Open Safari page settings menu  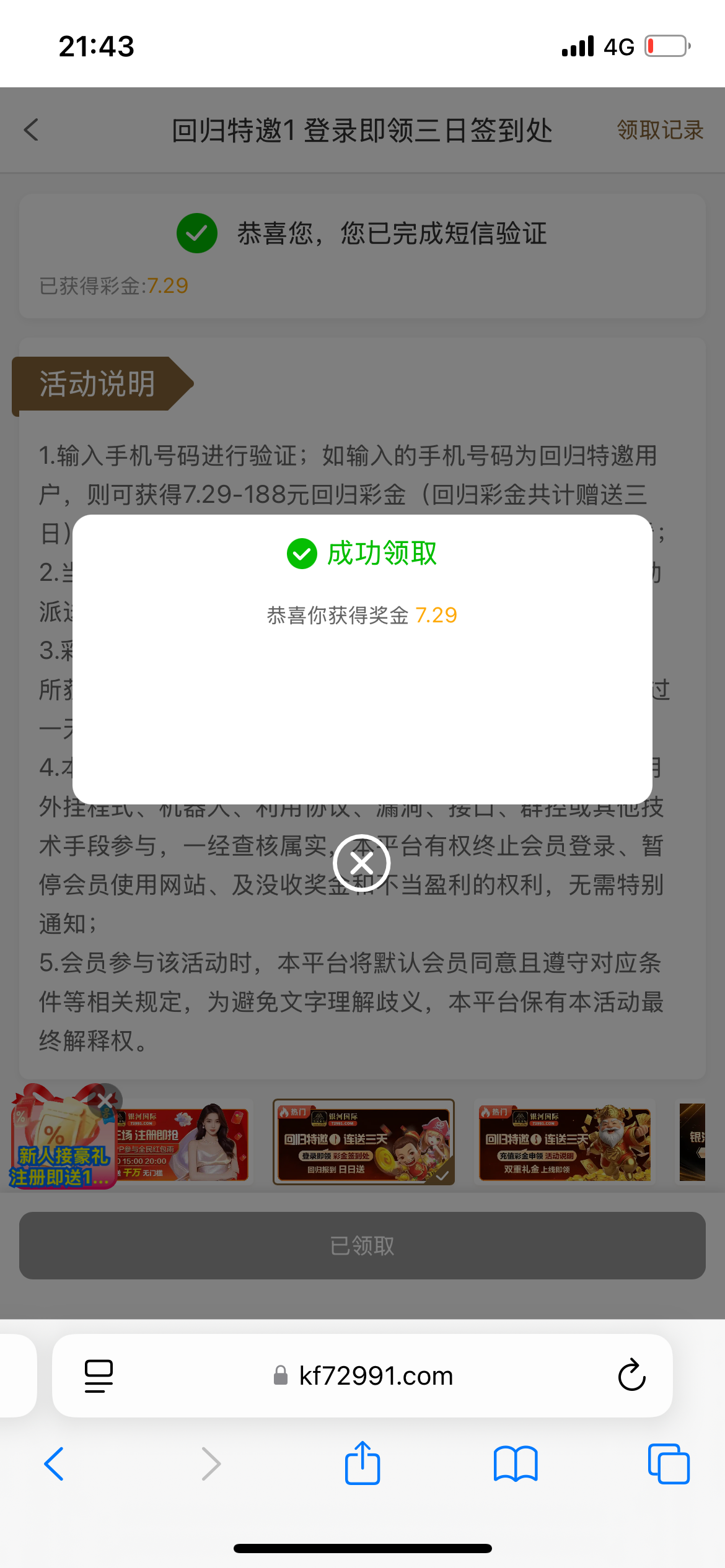pos(99,1375)
